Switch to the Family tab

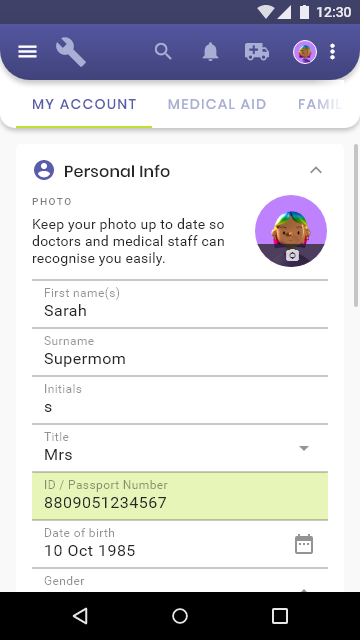point(320,104)
